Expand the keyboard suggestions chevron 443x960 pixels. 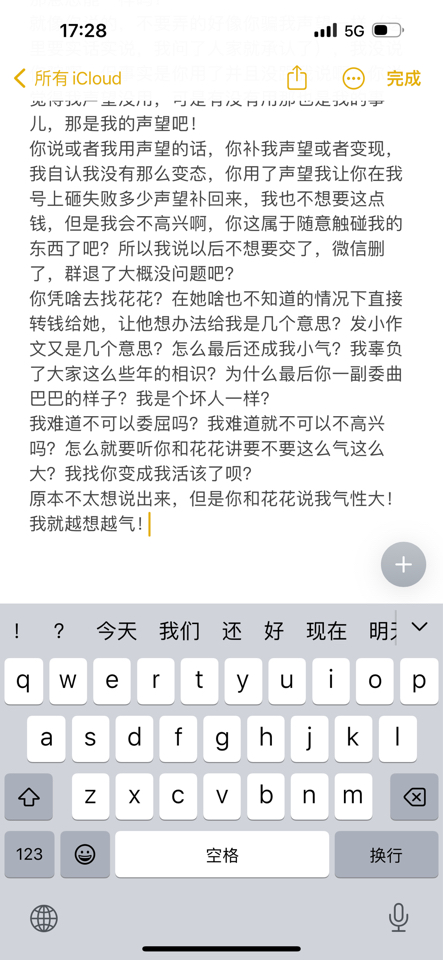pyautogui.click(x=419, y=627)
